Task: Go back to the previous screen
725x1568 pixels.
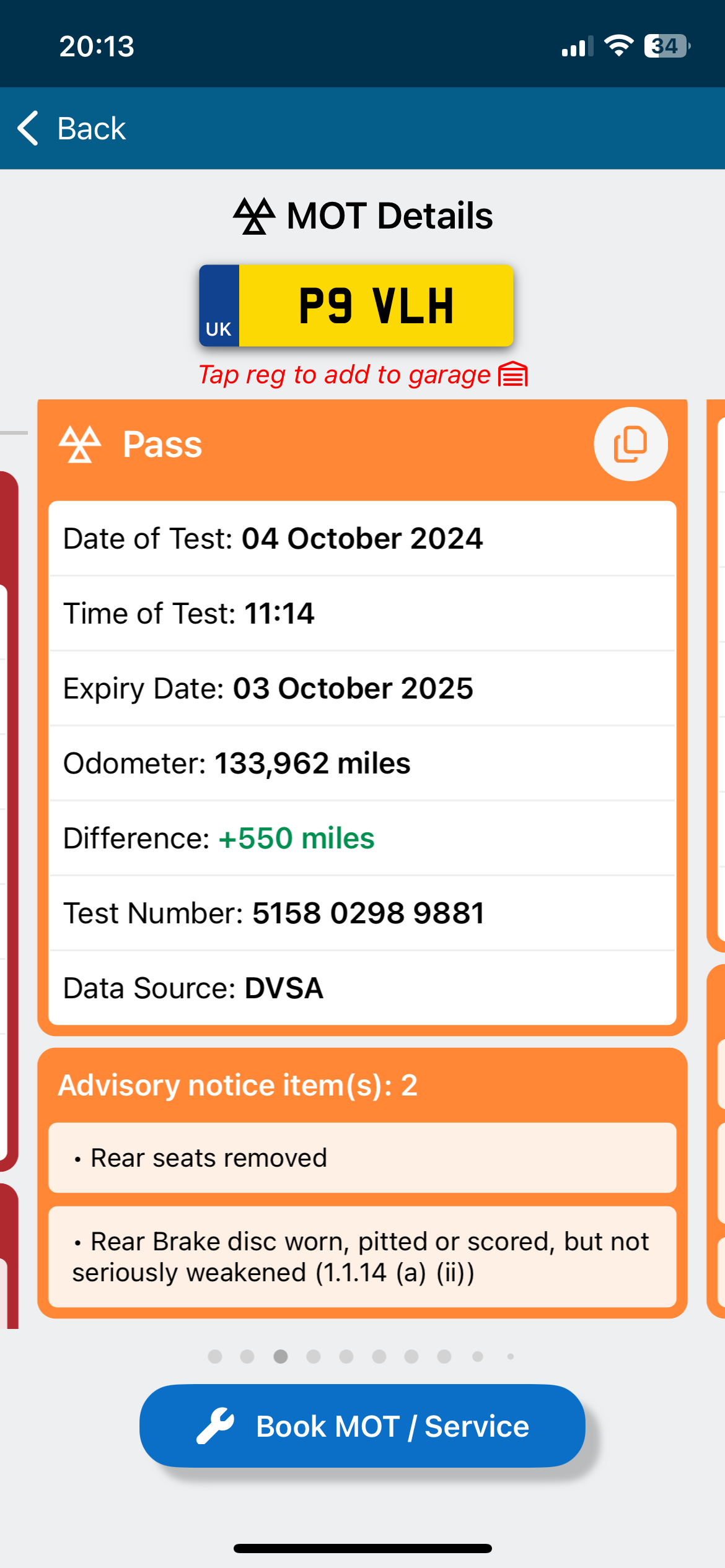Action: [x=71, y=128]
